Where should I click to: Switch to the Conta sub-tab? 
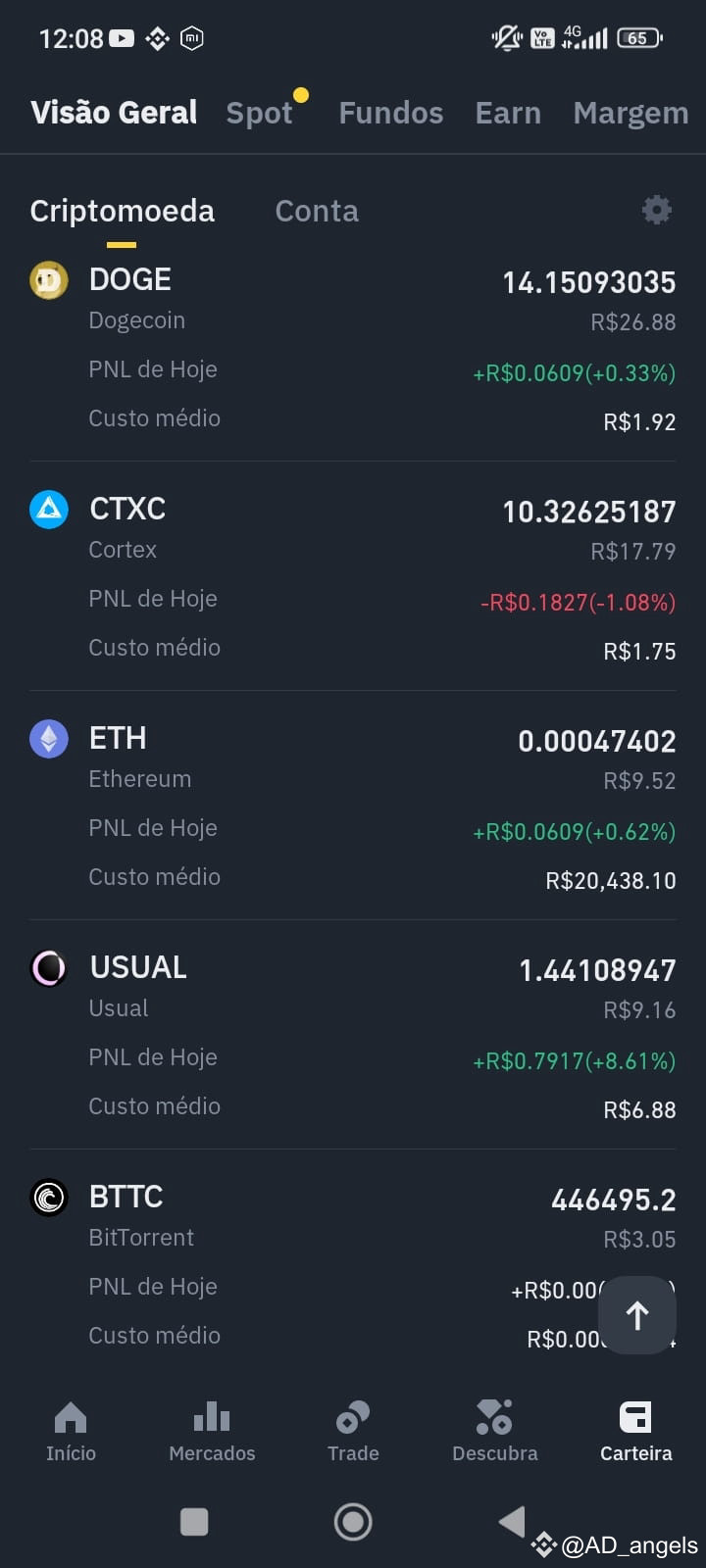click(317, 211)
